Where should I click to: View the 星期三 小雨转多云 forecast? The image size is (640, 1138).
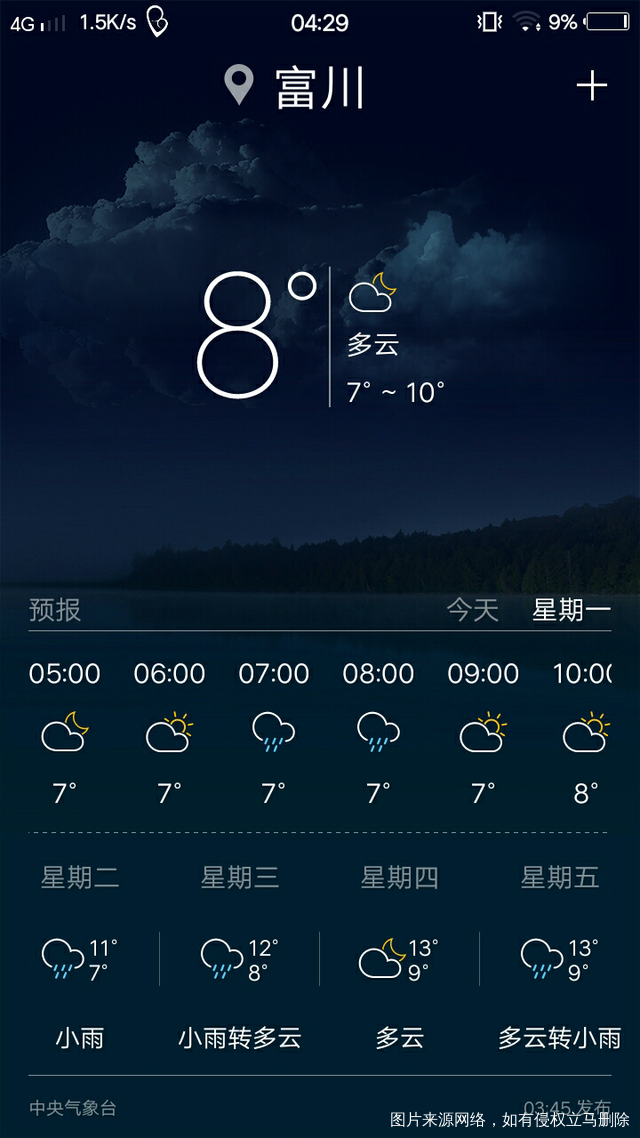tap(240, 958)
